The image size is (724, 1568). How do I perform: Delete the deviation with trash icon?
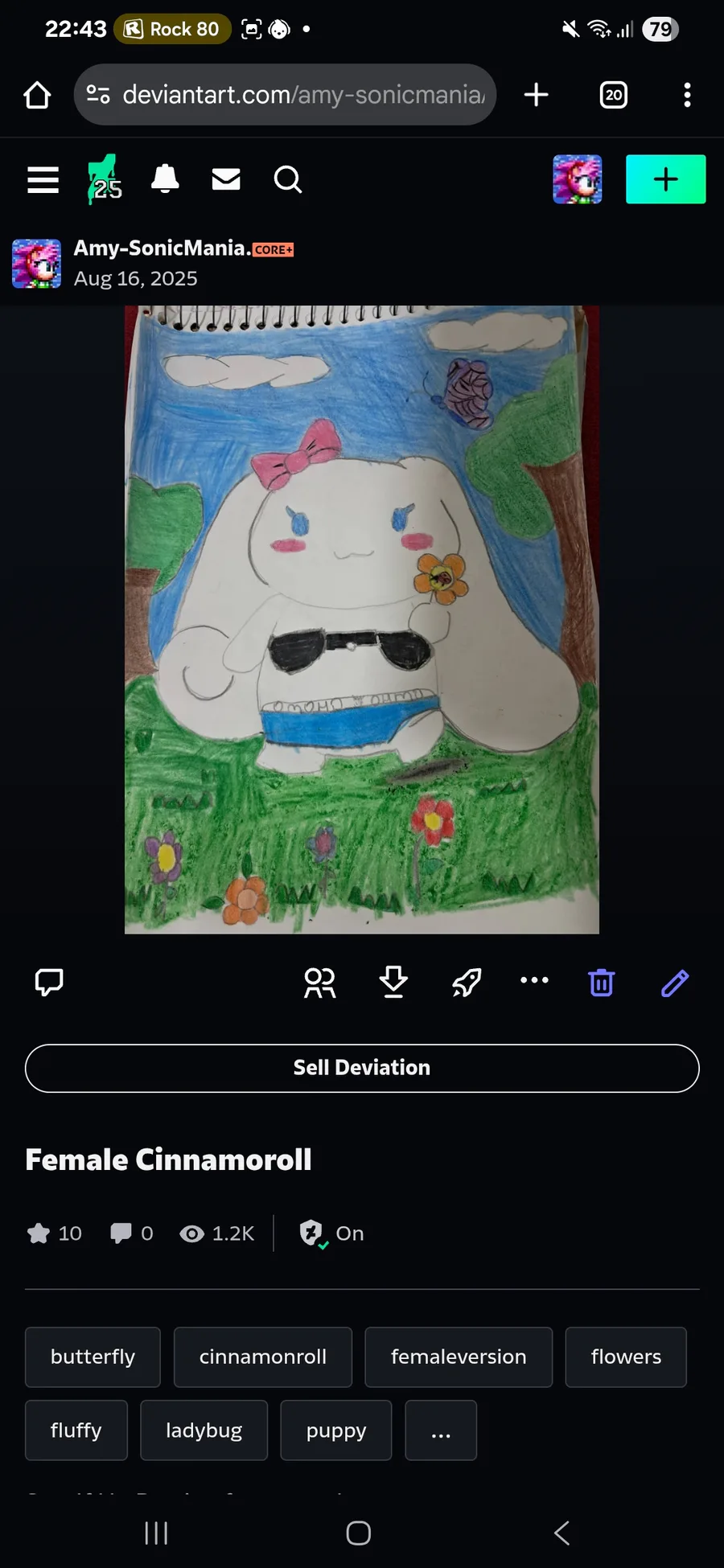[x=601, y=982]
